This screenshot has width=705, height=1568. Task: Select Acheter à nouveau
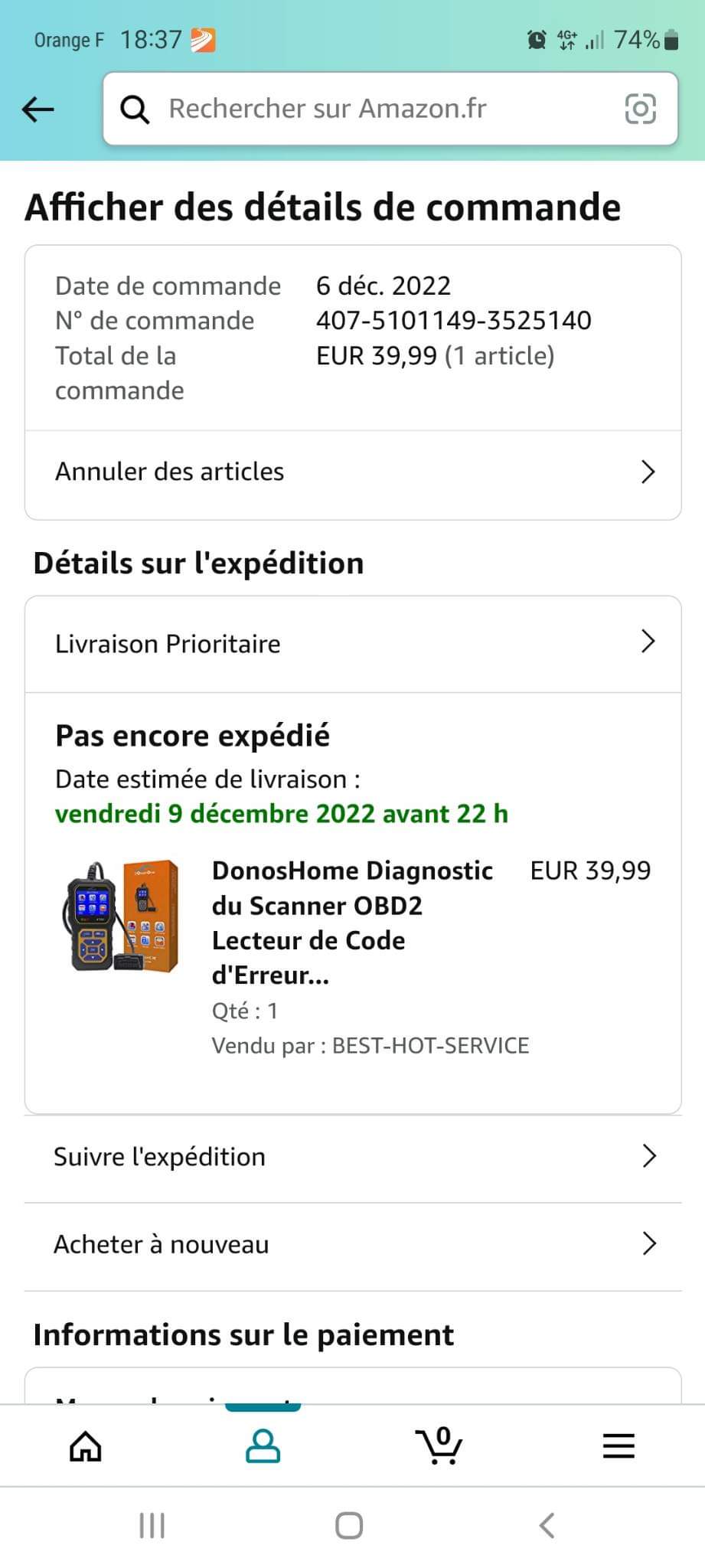point(353,1245)
